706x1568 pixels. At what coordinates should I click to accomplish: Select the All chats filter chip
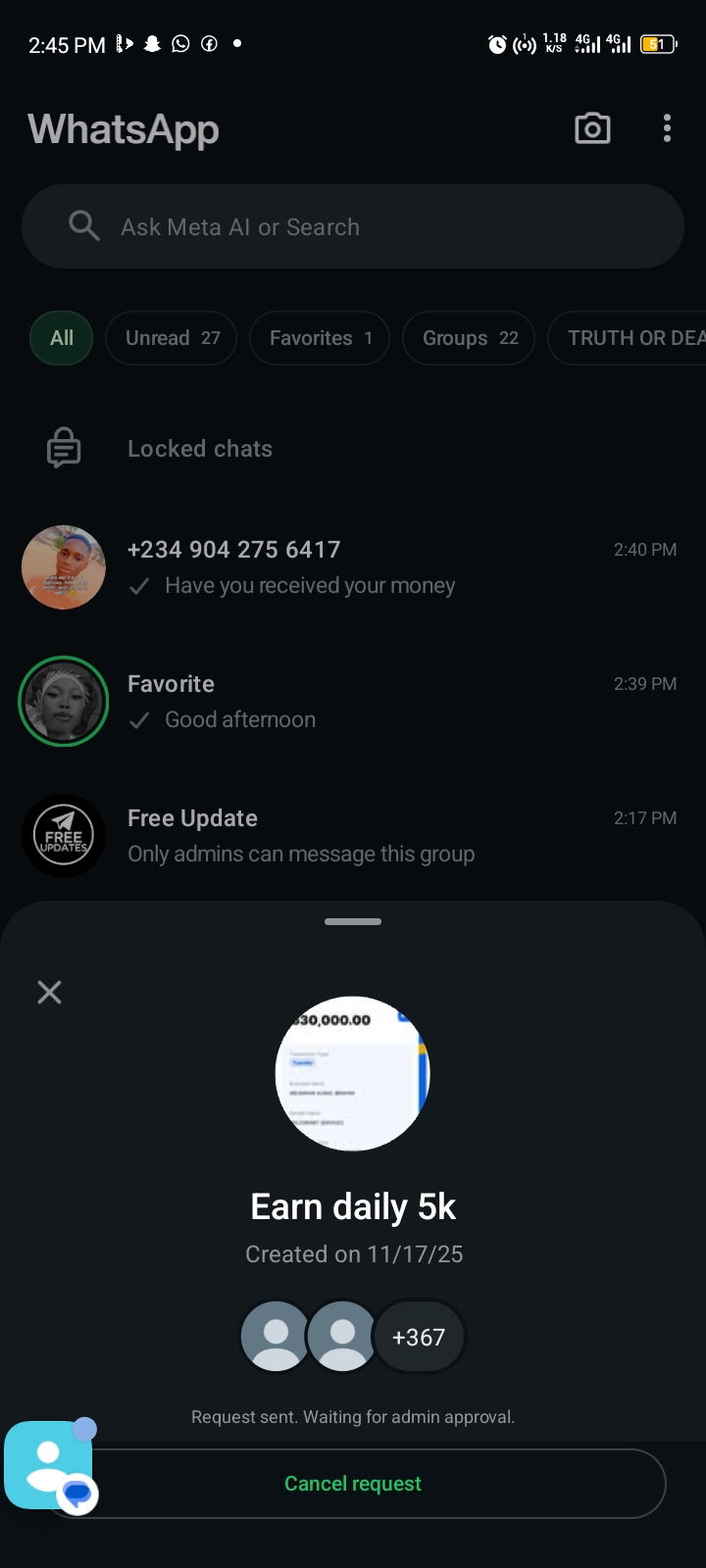click(62, 338)
